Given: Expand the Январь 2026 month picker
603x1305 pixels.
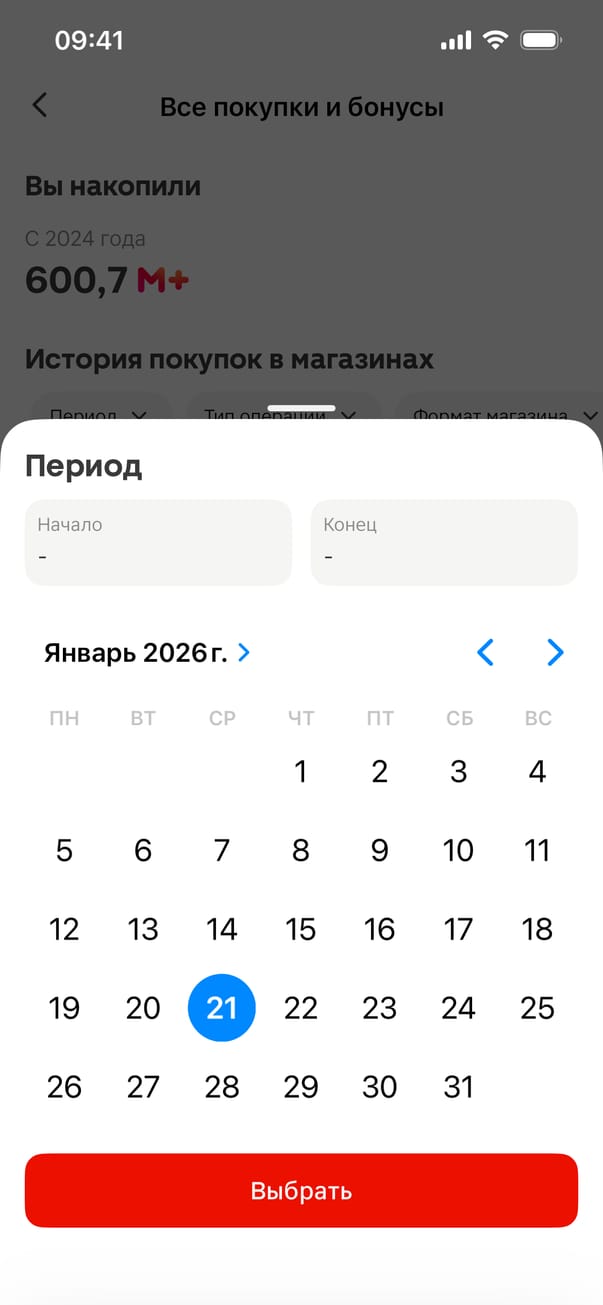Looking at the screenshot, I should coord(147,653).
